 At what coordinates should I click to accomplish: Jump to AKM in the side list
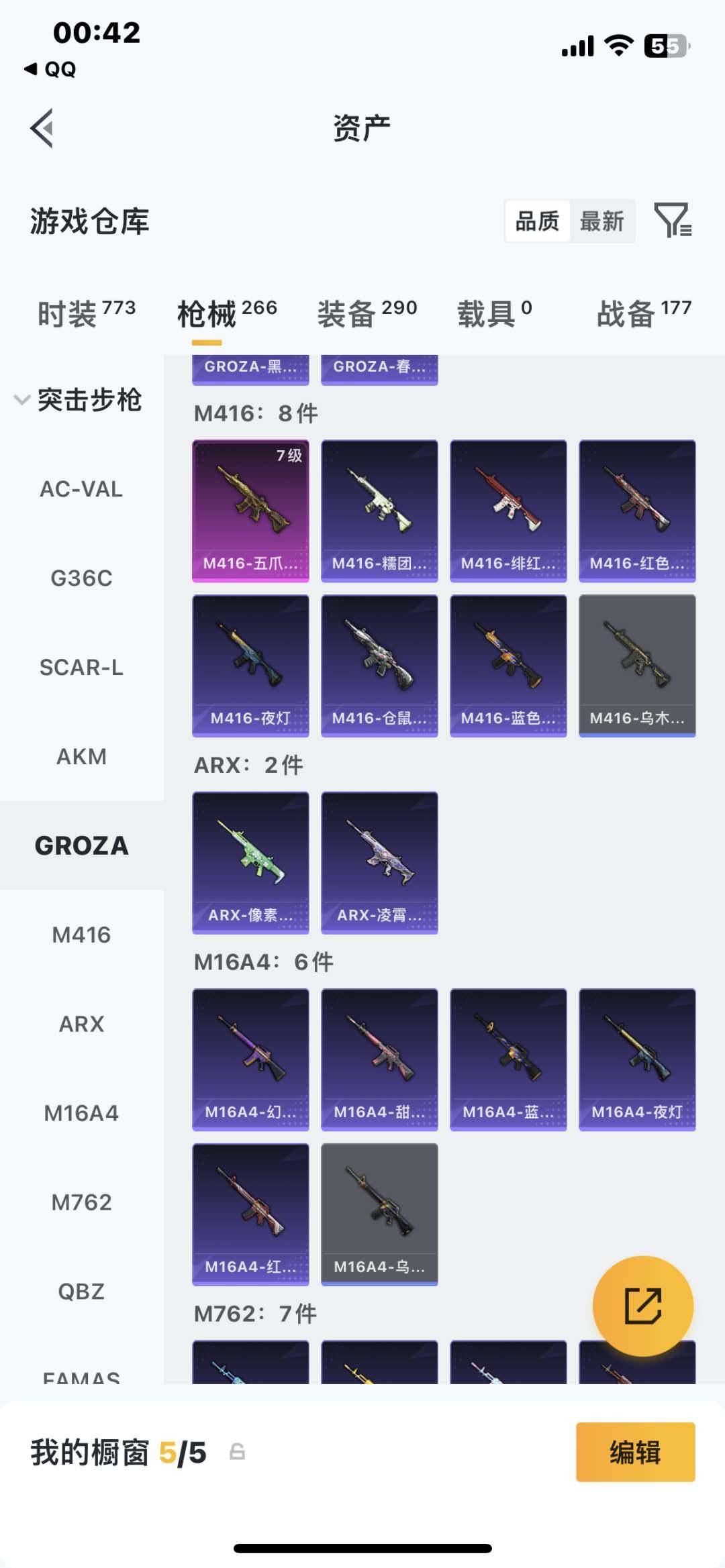click(81, 757)
